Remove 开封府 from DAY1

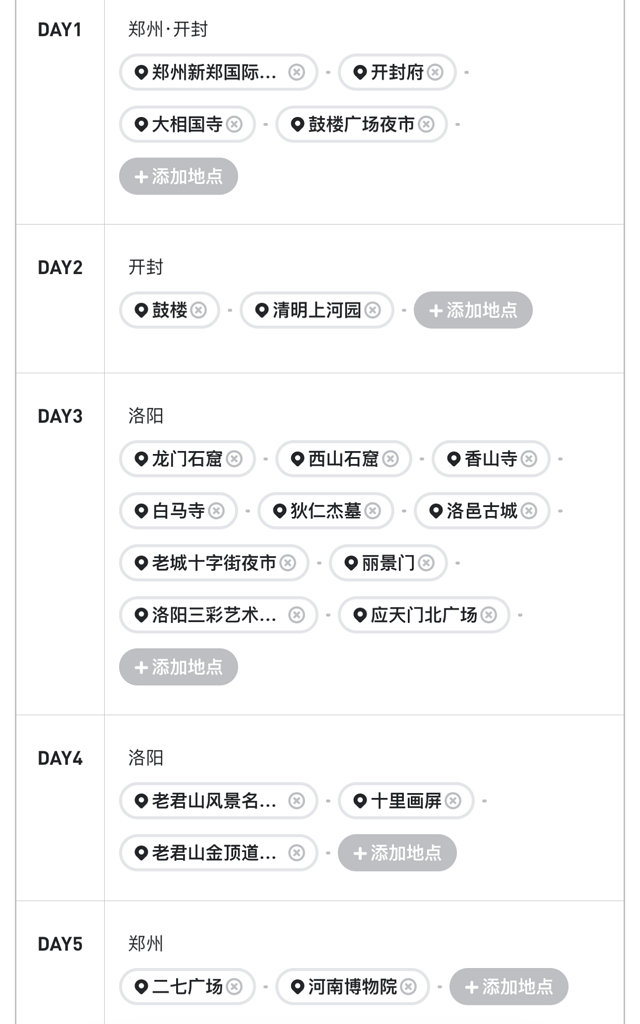coord(435,72)
